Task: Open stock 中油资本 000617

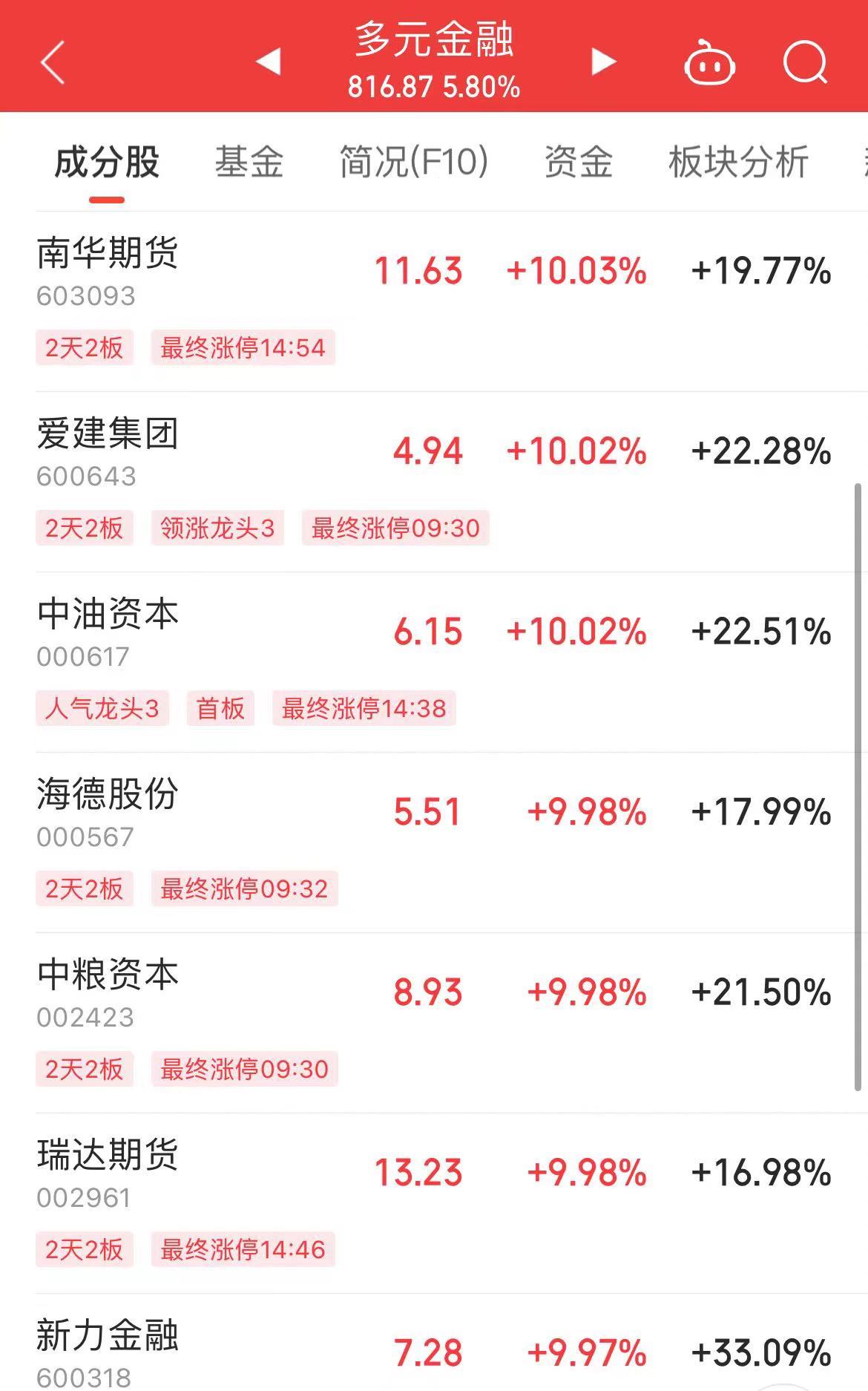Action: (x=434, y=662)
